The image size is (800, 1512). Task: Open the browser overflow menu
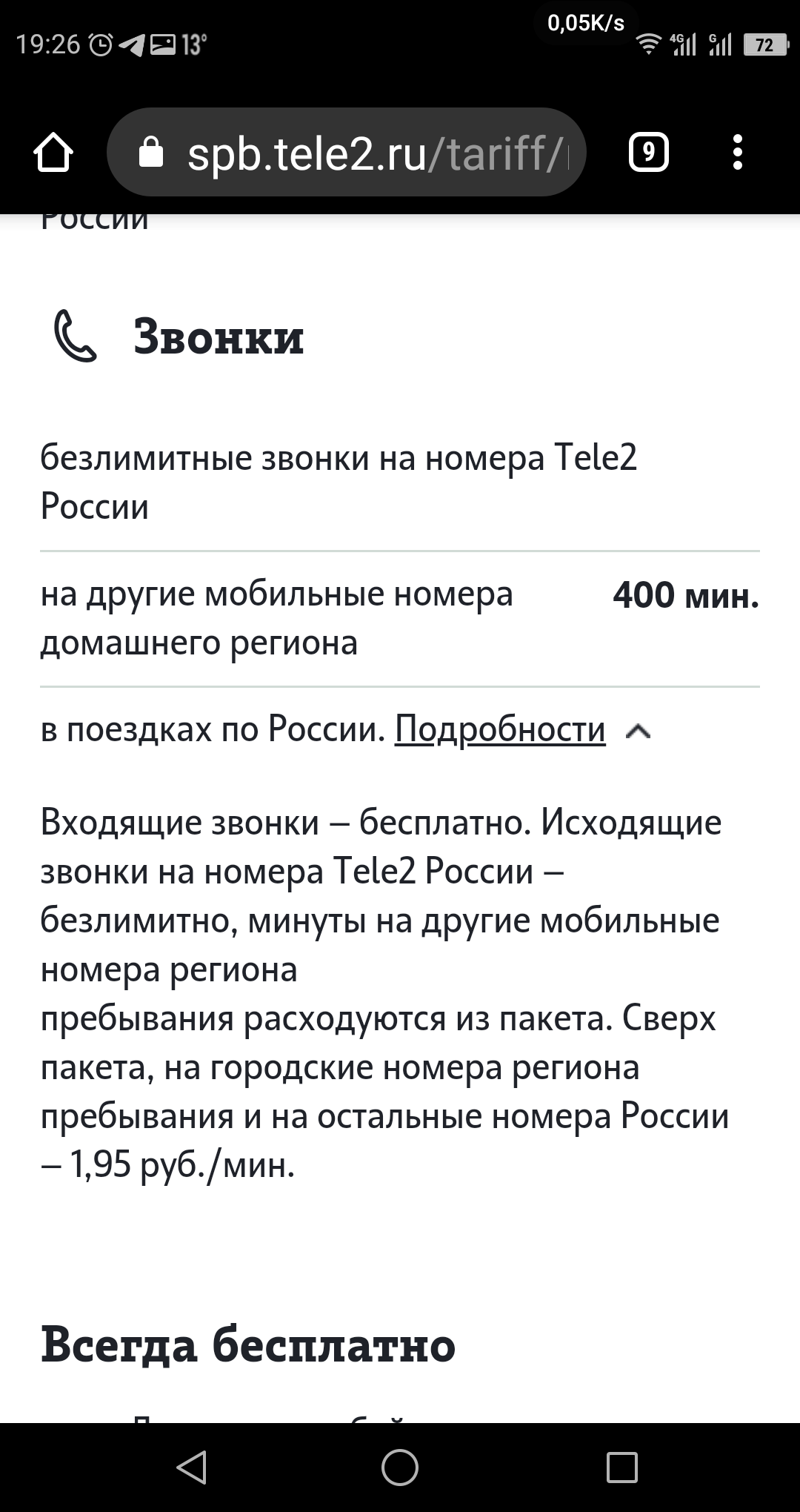click(737, 153)
